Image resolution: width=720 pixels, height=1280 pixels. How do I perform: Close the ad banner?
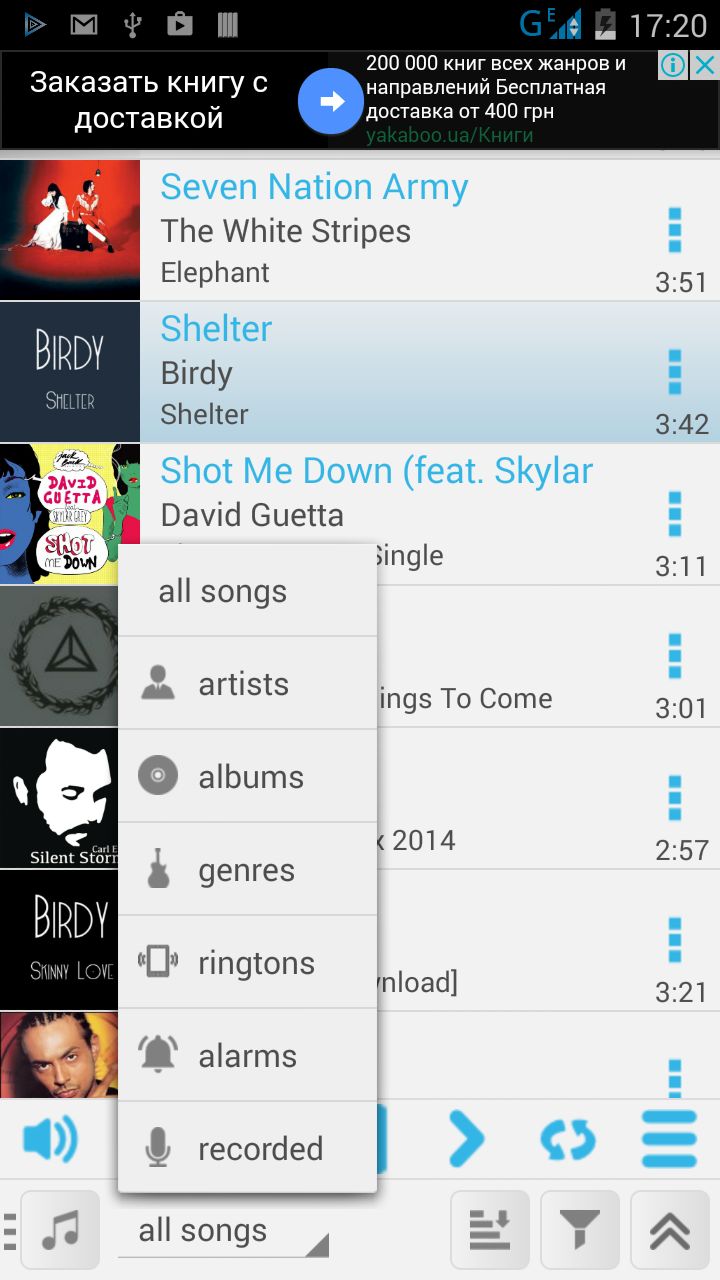coord(705,66)
